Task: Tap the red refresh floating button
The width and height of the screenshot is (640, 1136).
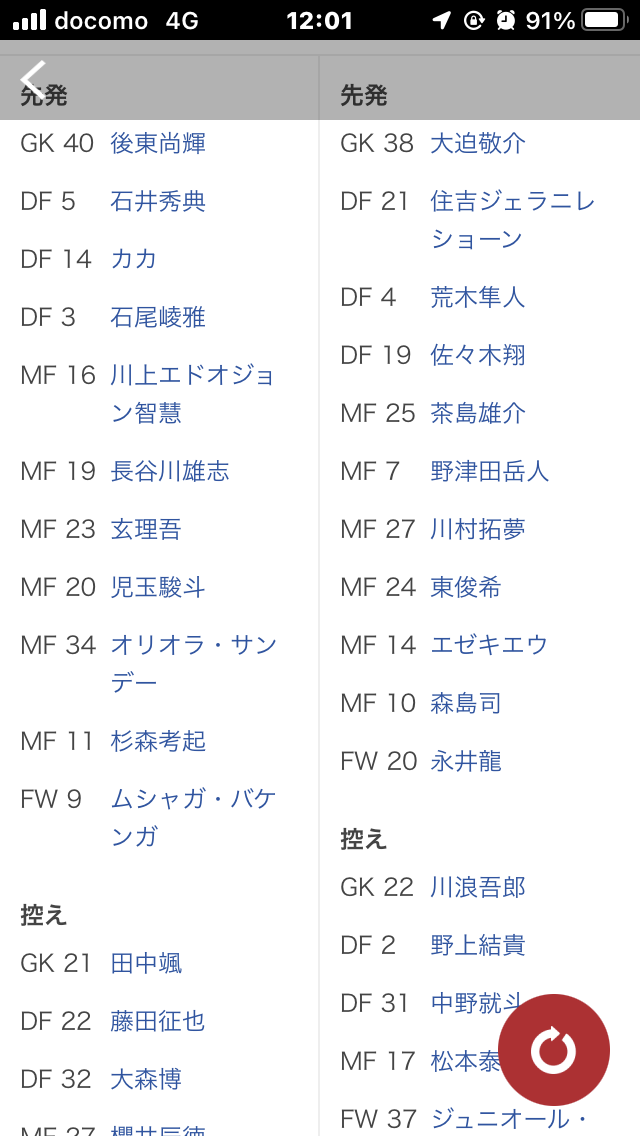Action: tap(554, 1050)
